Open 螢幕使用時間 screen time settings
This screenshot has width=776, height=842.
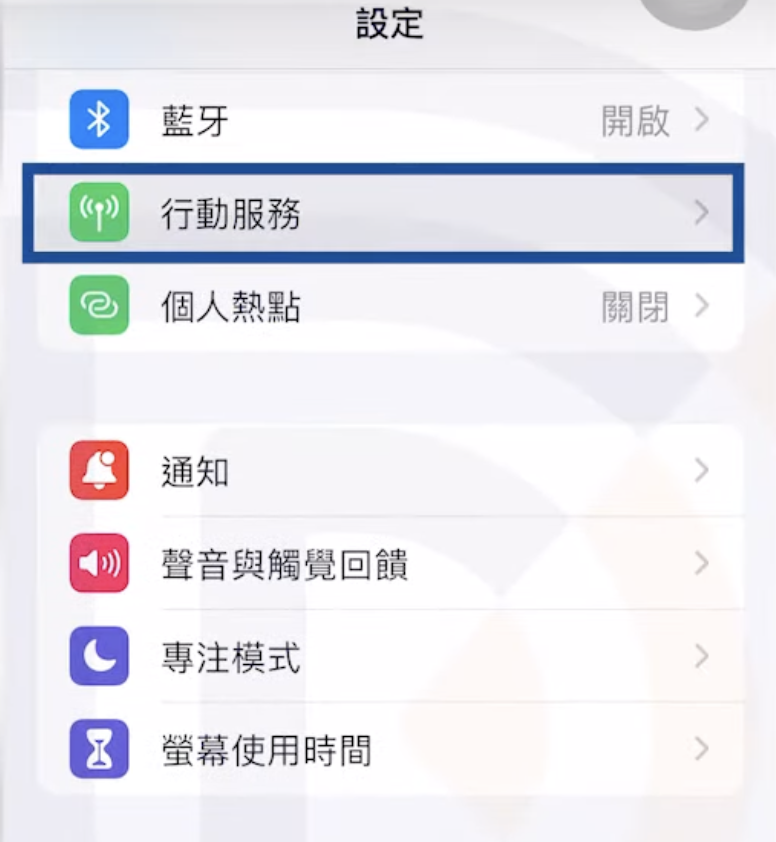pyautogui.click(x=388, y=749)
